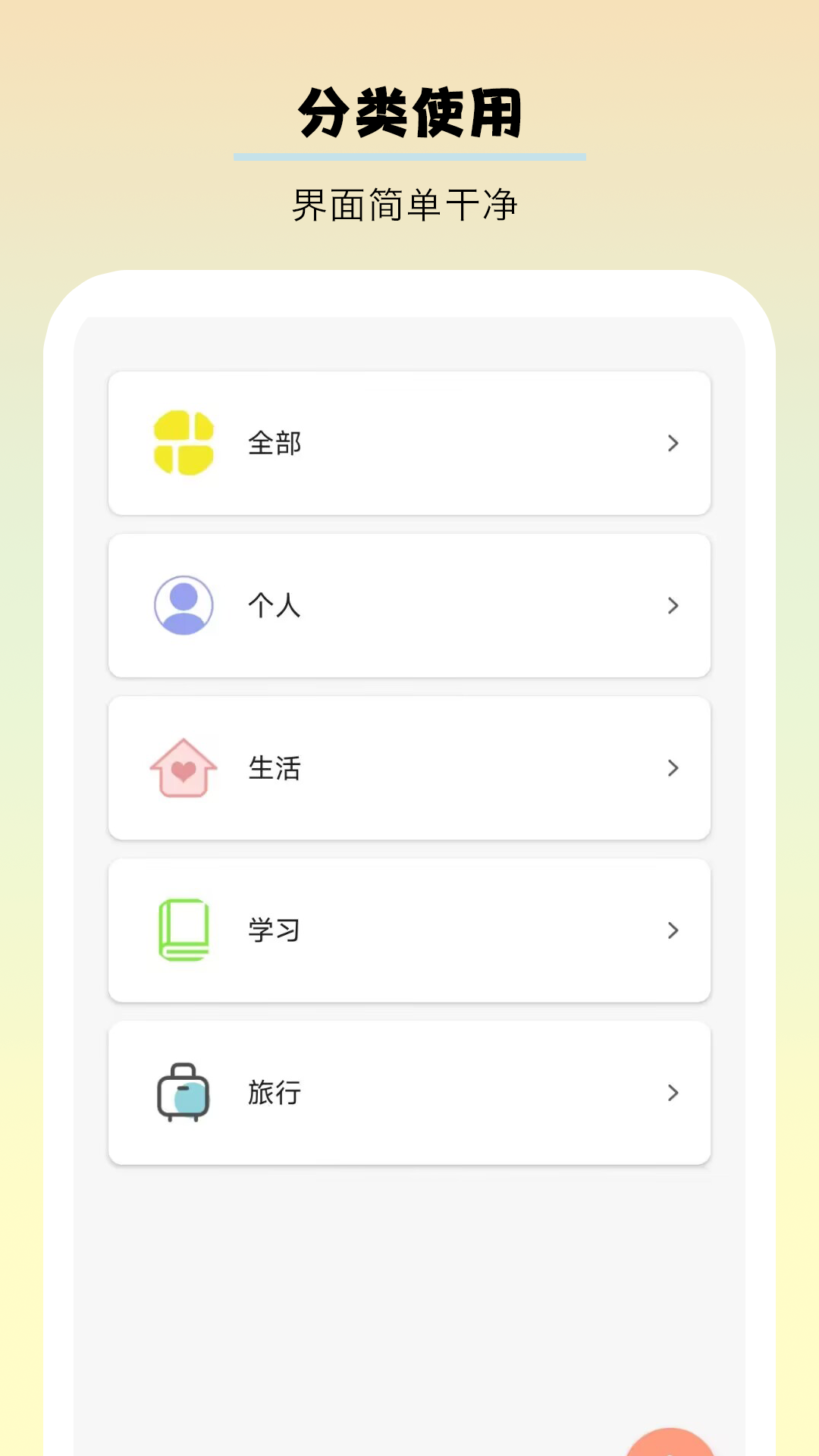Select the green book icon for 学习

pyautogui.click(x=184, y=930)
